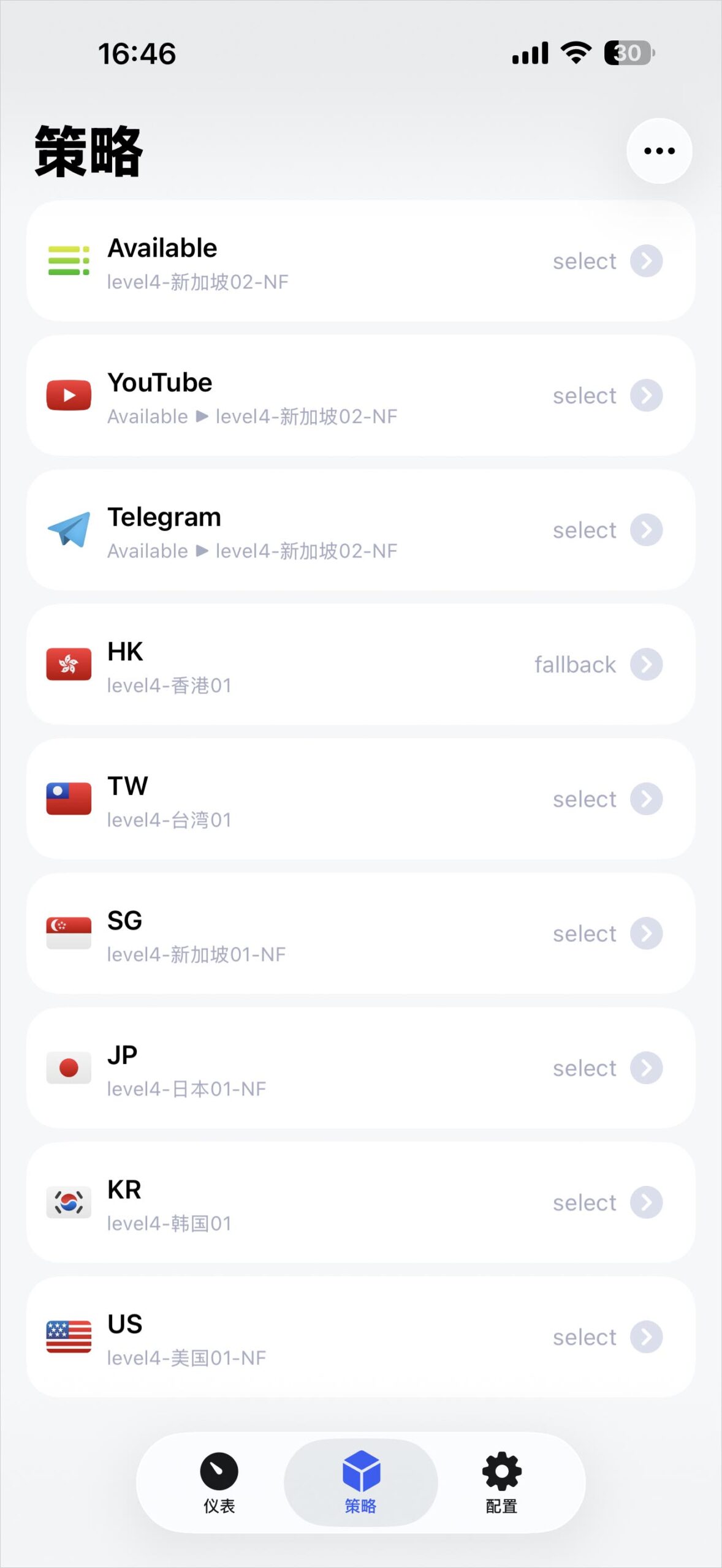
Task: Open the TW policy group
Action: (360, 799)
